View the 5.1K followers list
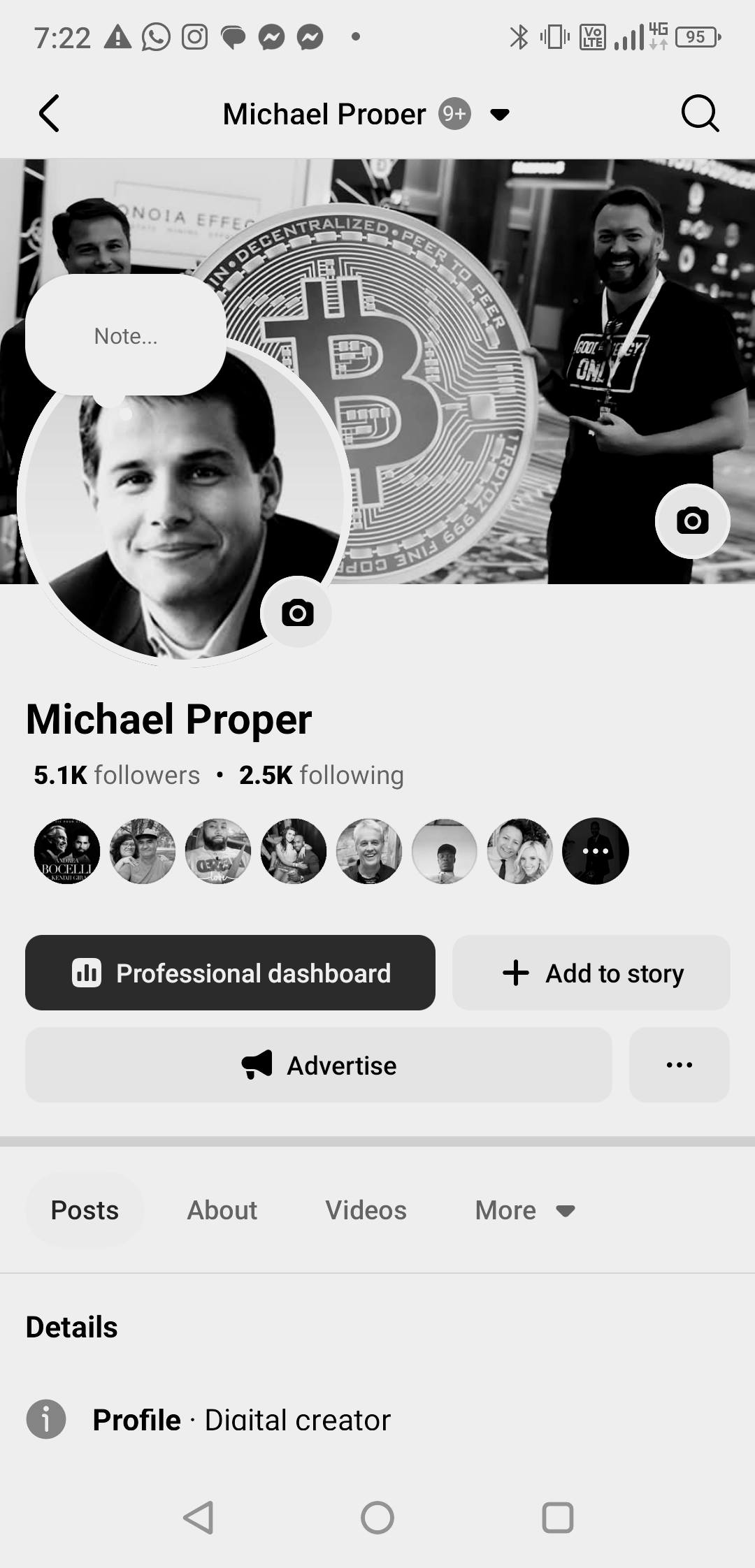Screen dimensions: 755x1568 coord(117,775)
